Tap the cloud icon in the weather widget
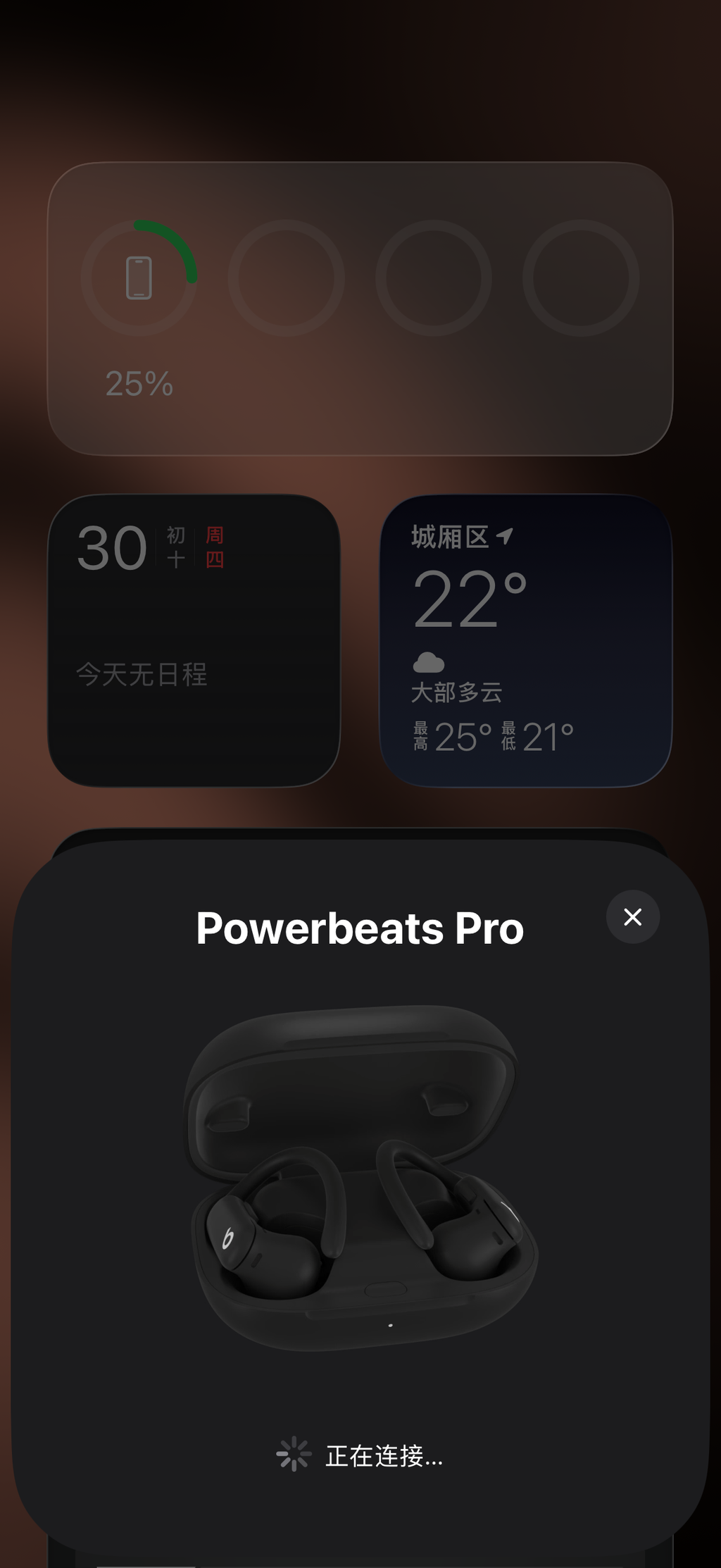721x1568 pixels. point(430,661)
